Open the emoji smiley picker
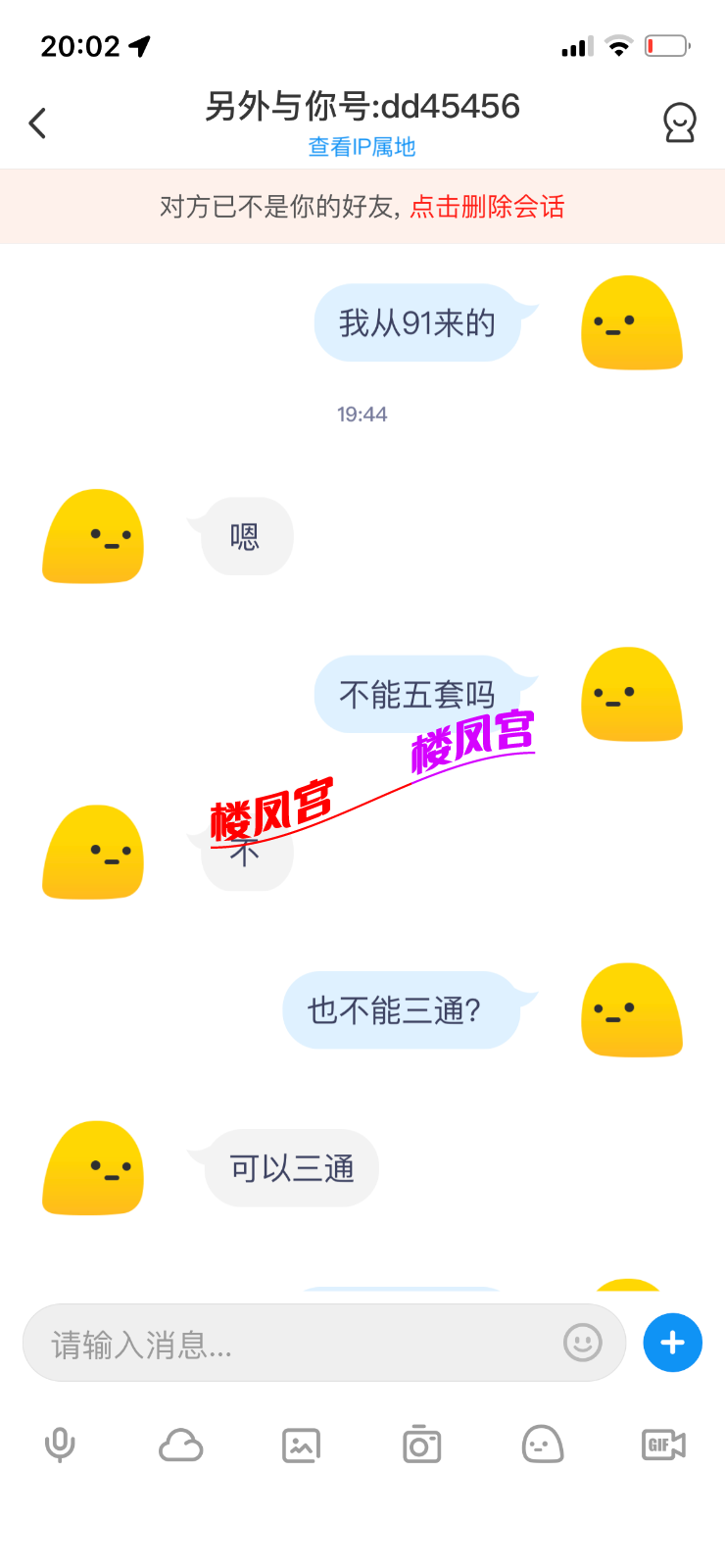This screenshot has width=725, height=1568. (582, 1343)
